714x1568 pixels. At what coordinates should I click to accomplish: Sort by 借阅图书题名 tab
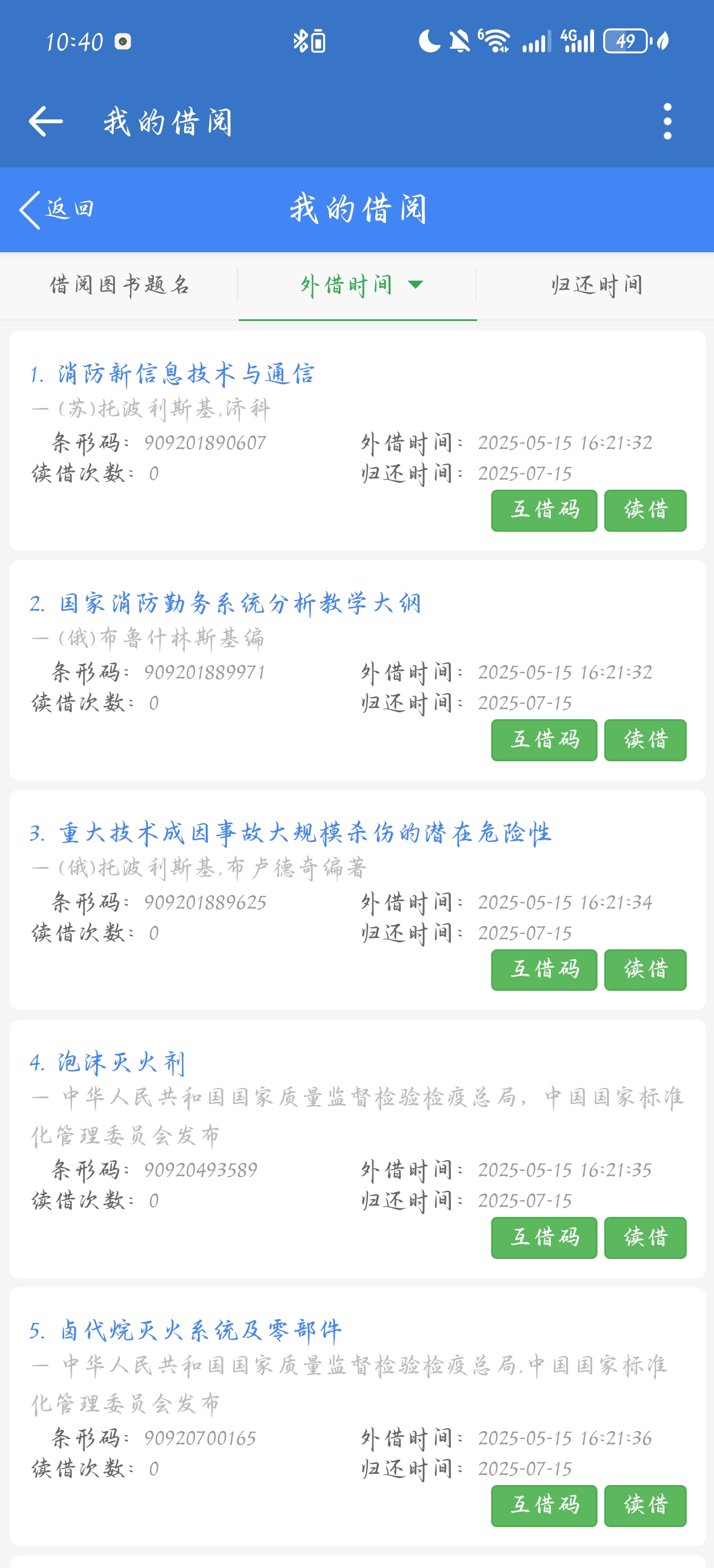point(119,284)
